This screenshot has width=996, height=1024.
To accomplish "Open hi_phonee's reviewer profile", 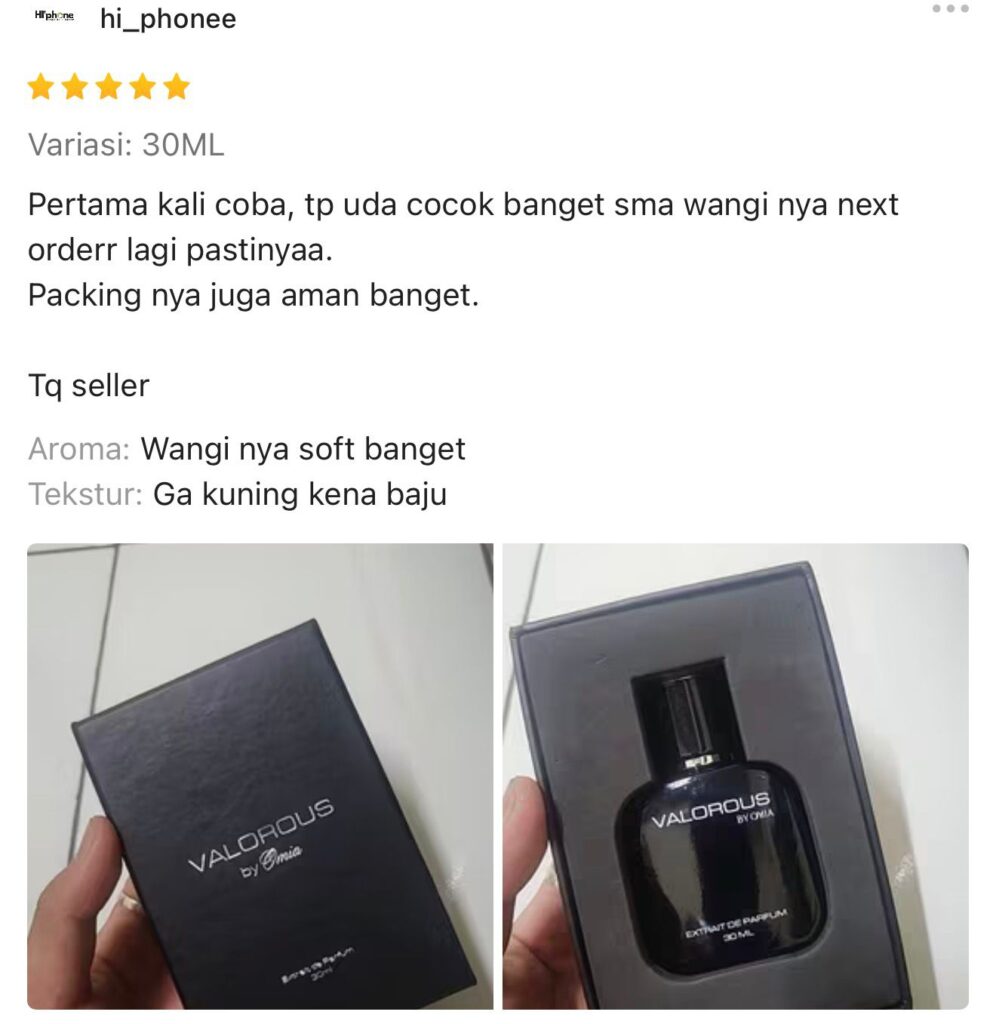I will pos(167,19).
